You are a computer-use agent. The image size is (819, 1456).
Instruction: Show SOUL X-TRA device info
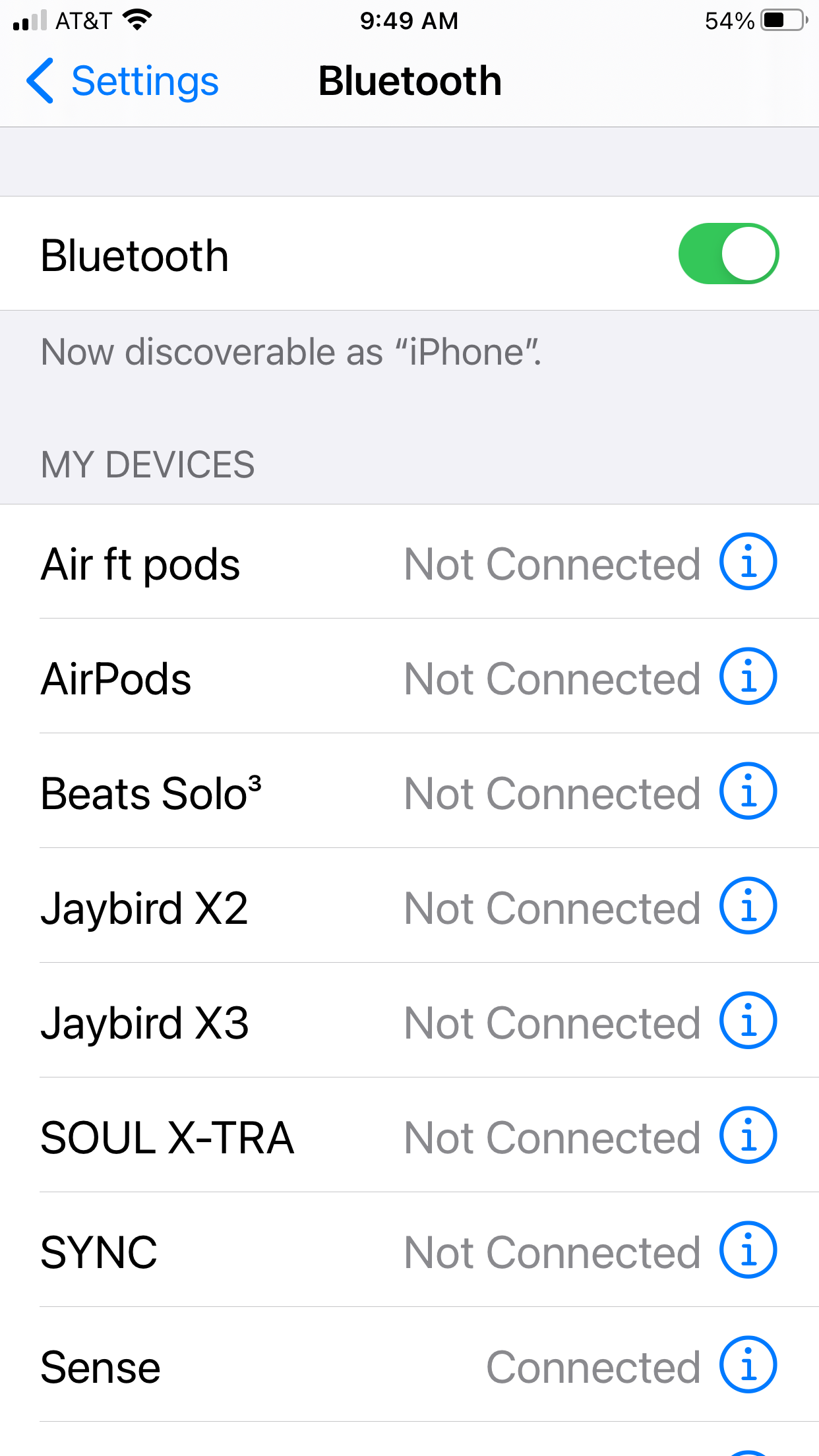(748, 1136)
